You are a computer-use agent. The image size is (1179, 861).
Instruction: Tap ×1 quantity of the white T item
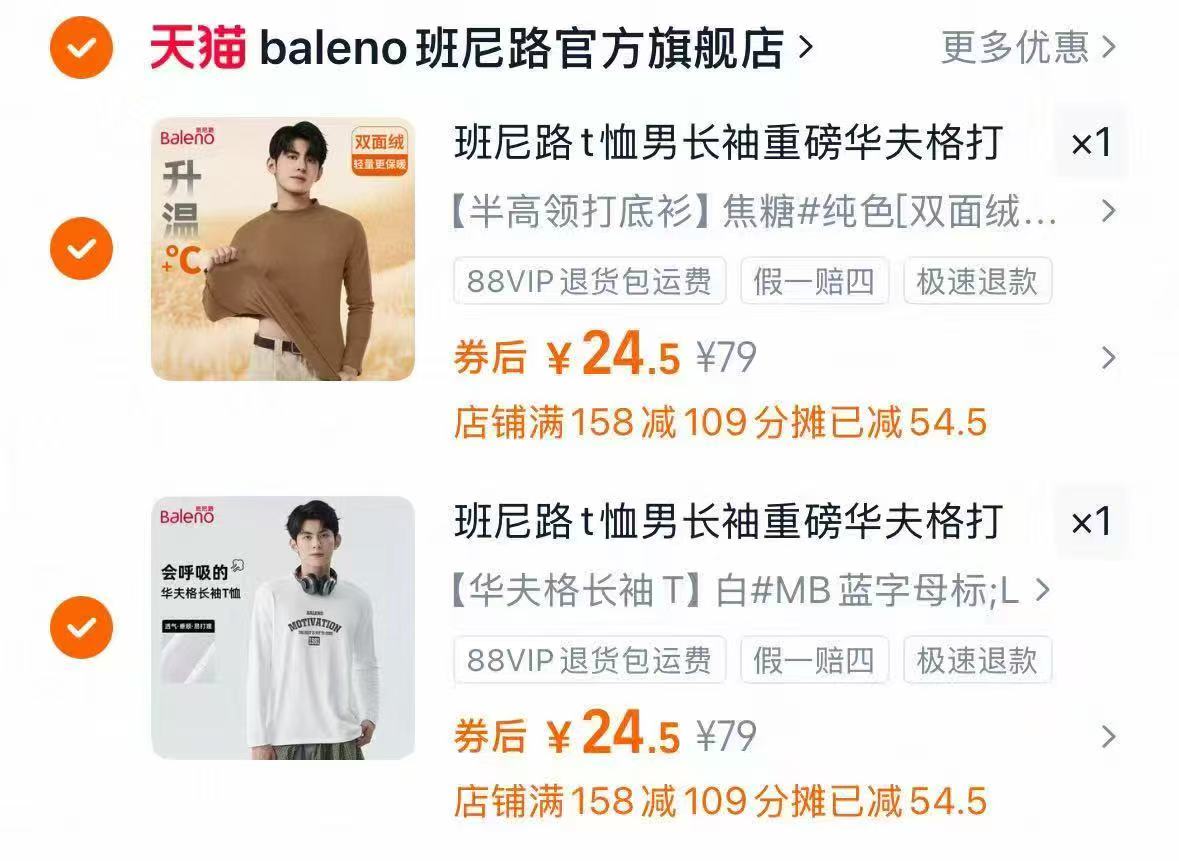click(x=1091, y=522)
